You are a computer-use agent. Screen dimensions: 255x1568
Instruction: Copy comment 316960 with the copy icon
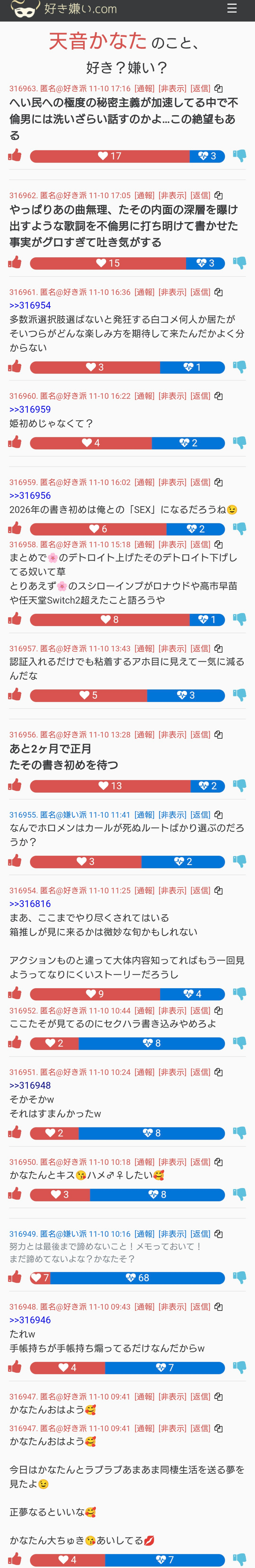click(219, 396)
